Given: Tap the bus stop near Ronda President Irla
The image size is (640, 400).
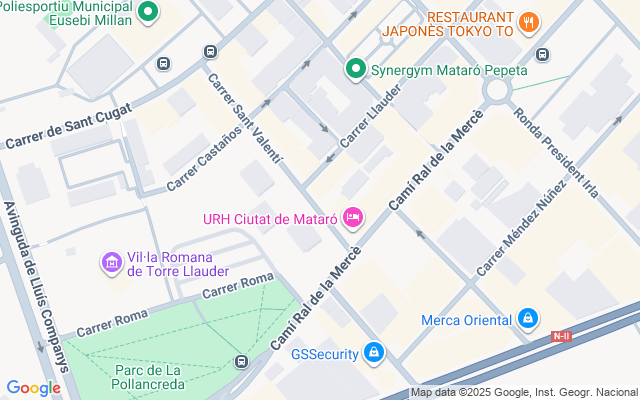Looking at the screenshot, I should coord(542,54).
